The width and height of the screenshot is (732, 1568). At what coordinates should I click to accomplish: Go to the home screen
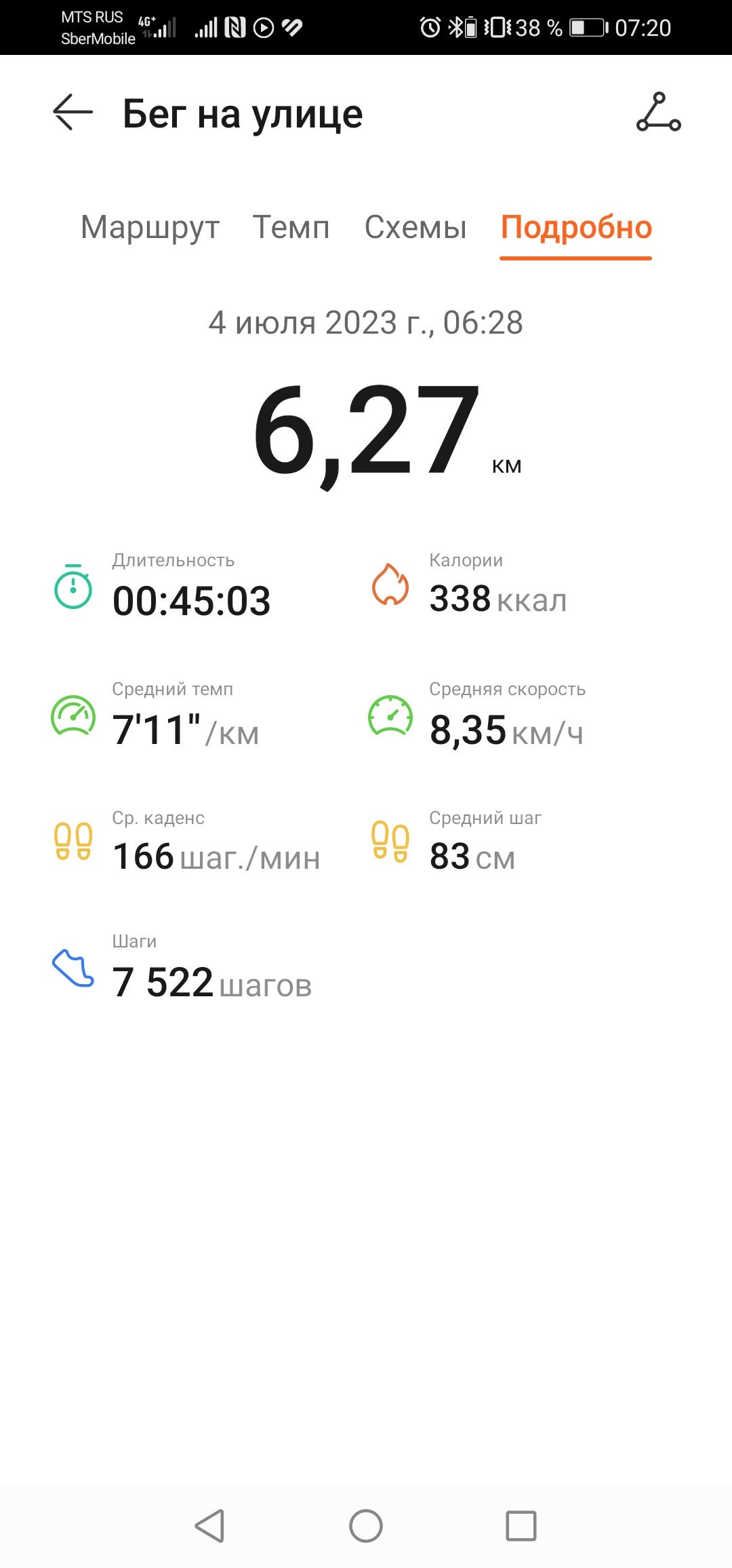366,1526
